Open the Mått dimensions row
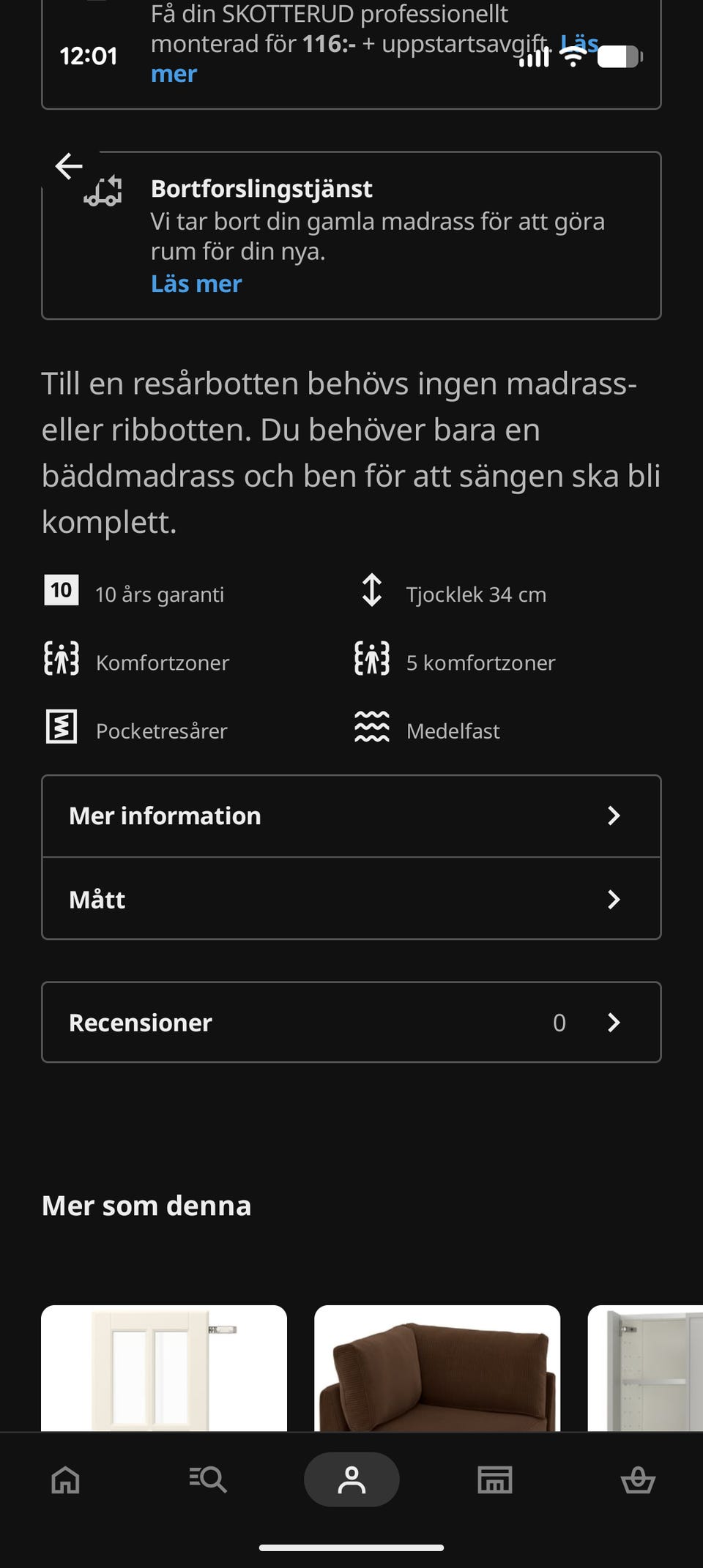Screen dimensions: 703x1568 (x=351, y=899)
